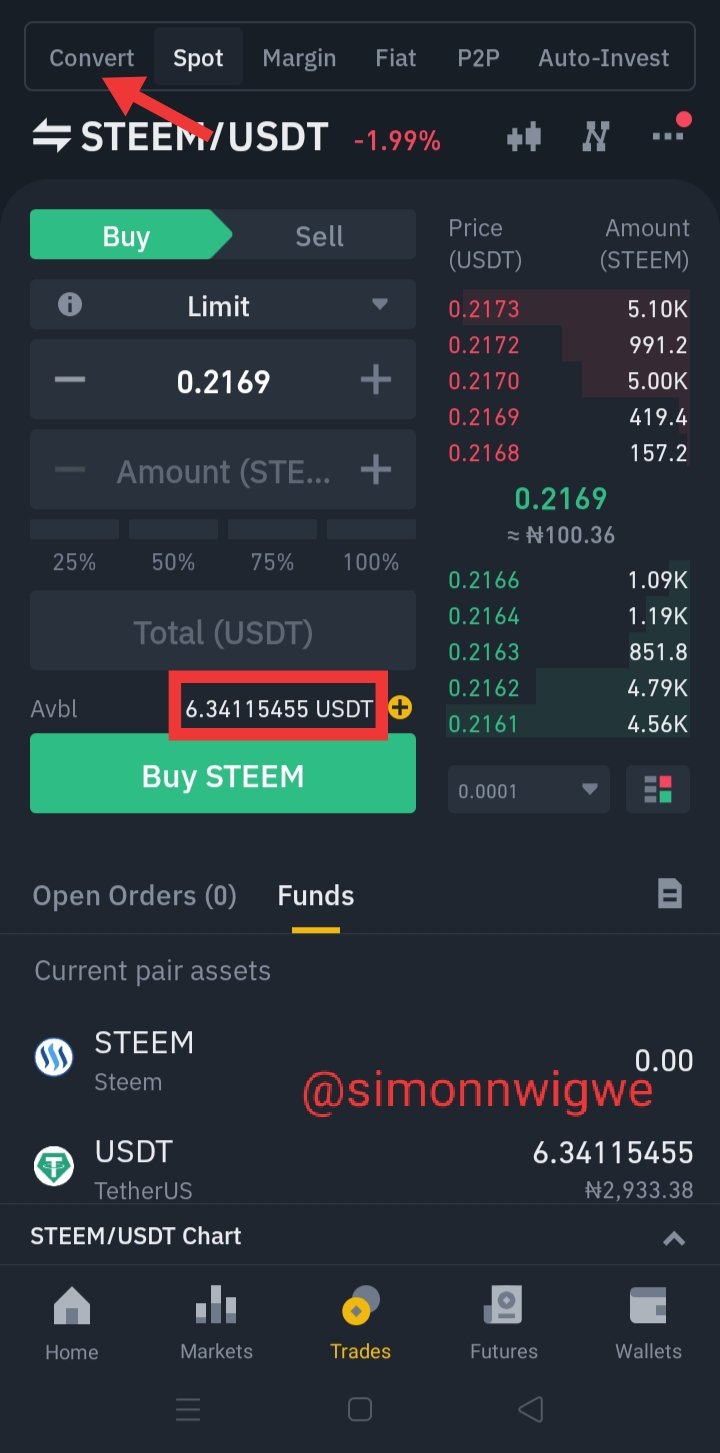Switch to the Convert tab

click(x=91, y=58)
